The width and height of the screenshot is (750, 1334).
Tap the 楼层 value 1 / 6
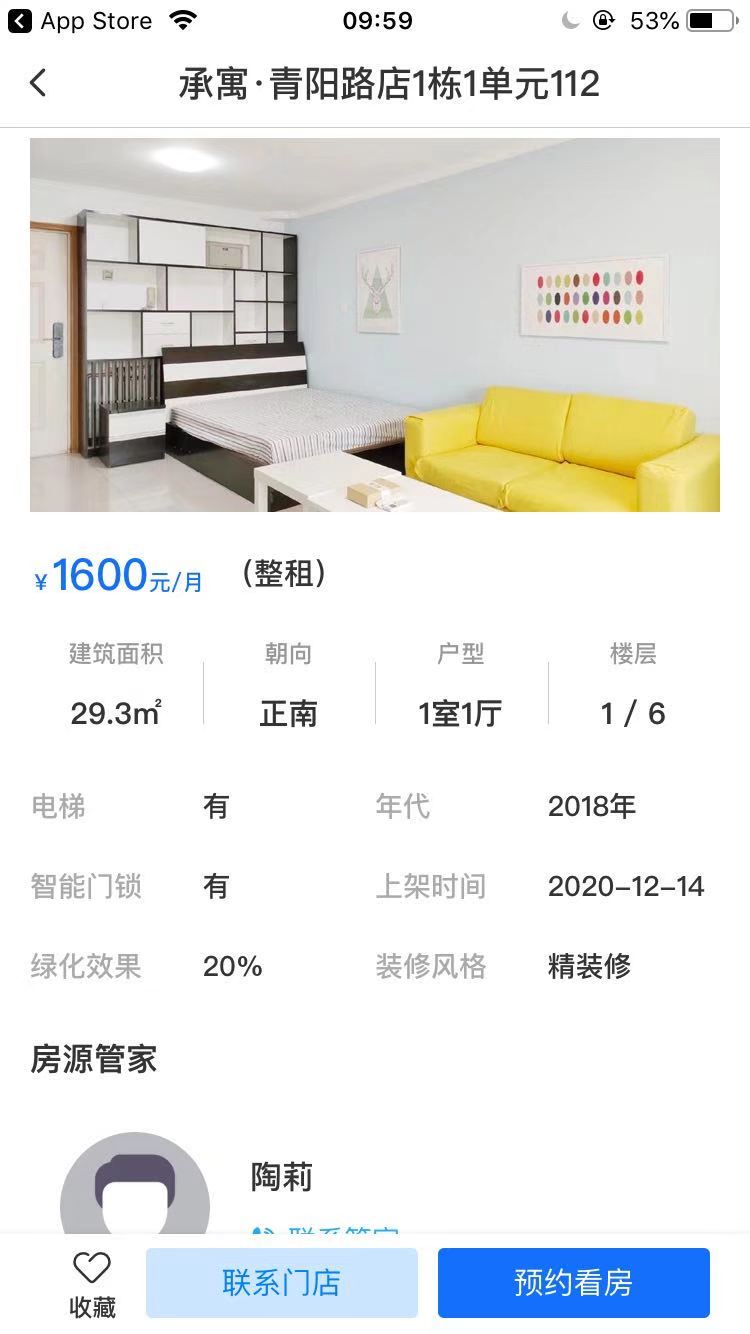[633, 712]
